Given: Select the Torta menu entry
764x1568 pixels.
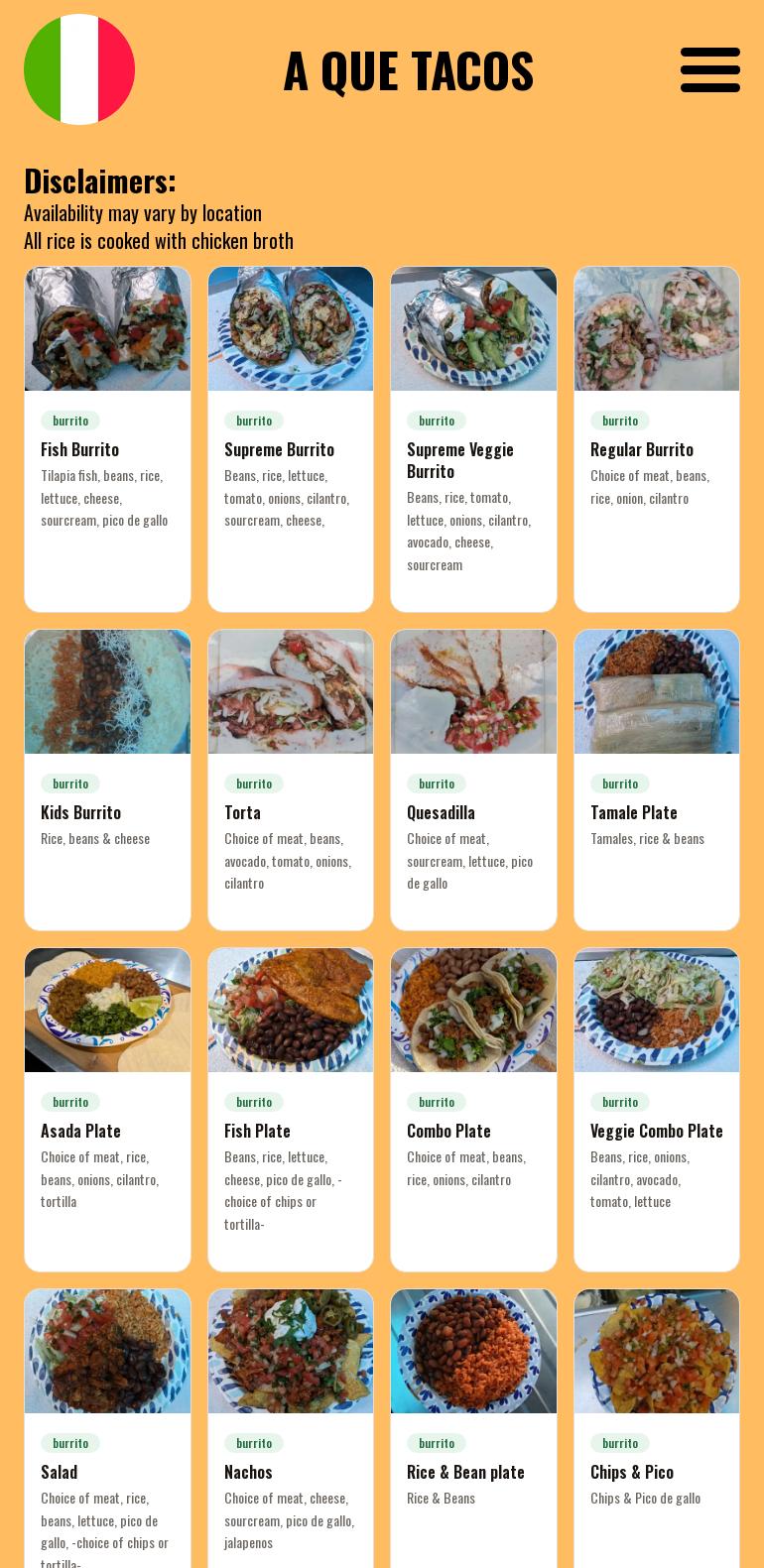Looking at the screenshot, I should tap(243, 811).
